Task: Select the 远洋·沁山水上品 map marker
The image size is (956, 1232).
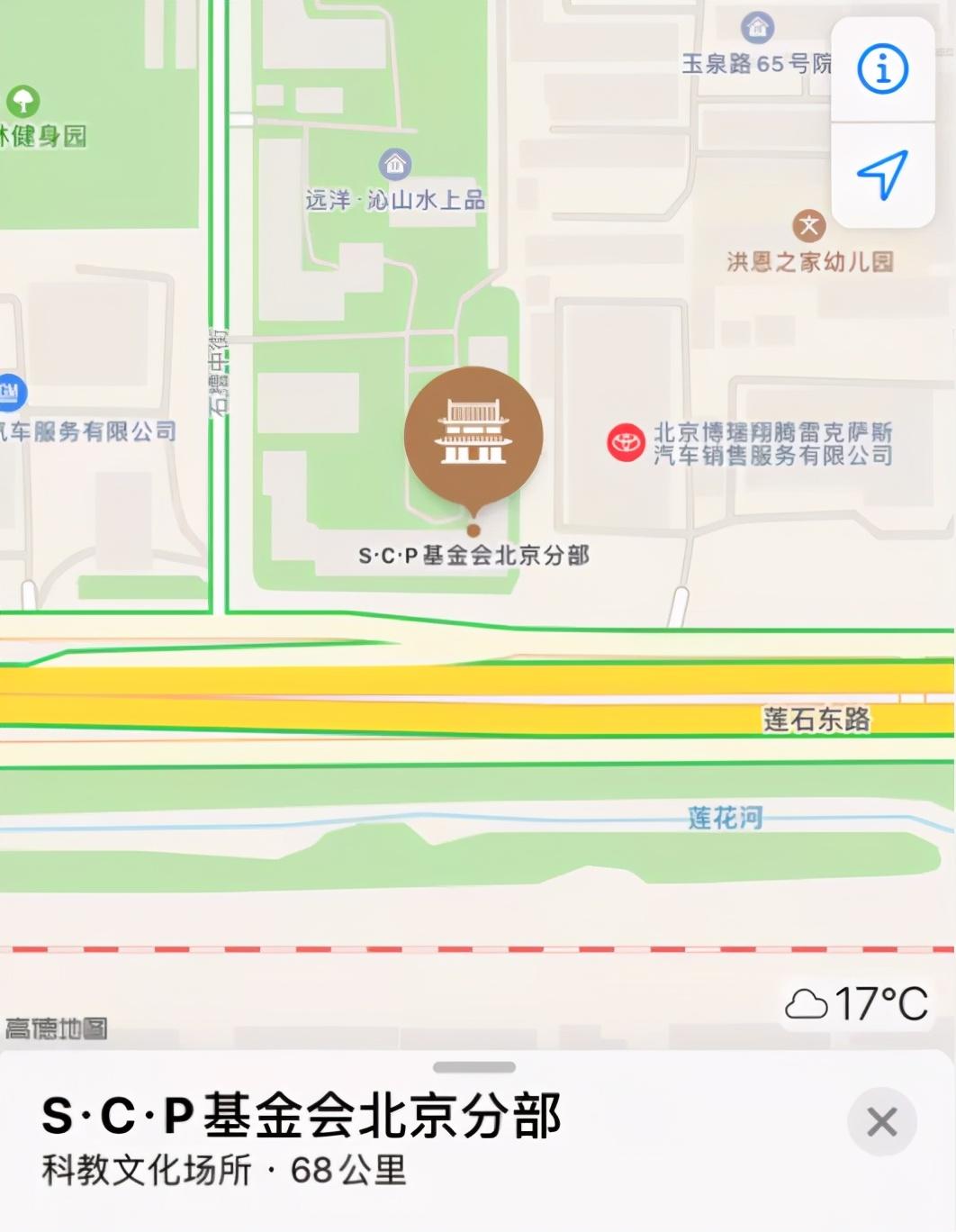Action: point(394,165)
